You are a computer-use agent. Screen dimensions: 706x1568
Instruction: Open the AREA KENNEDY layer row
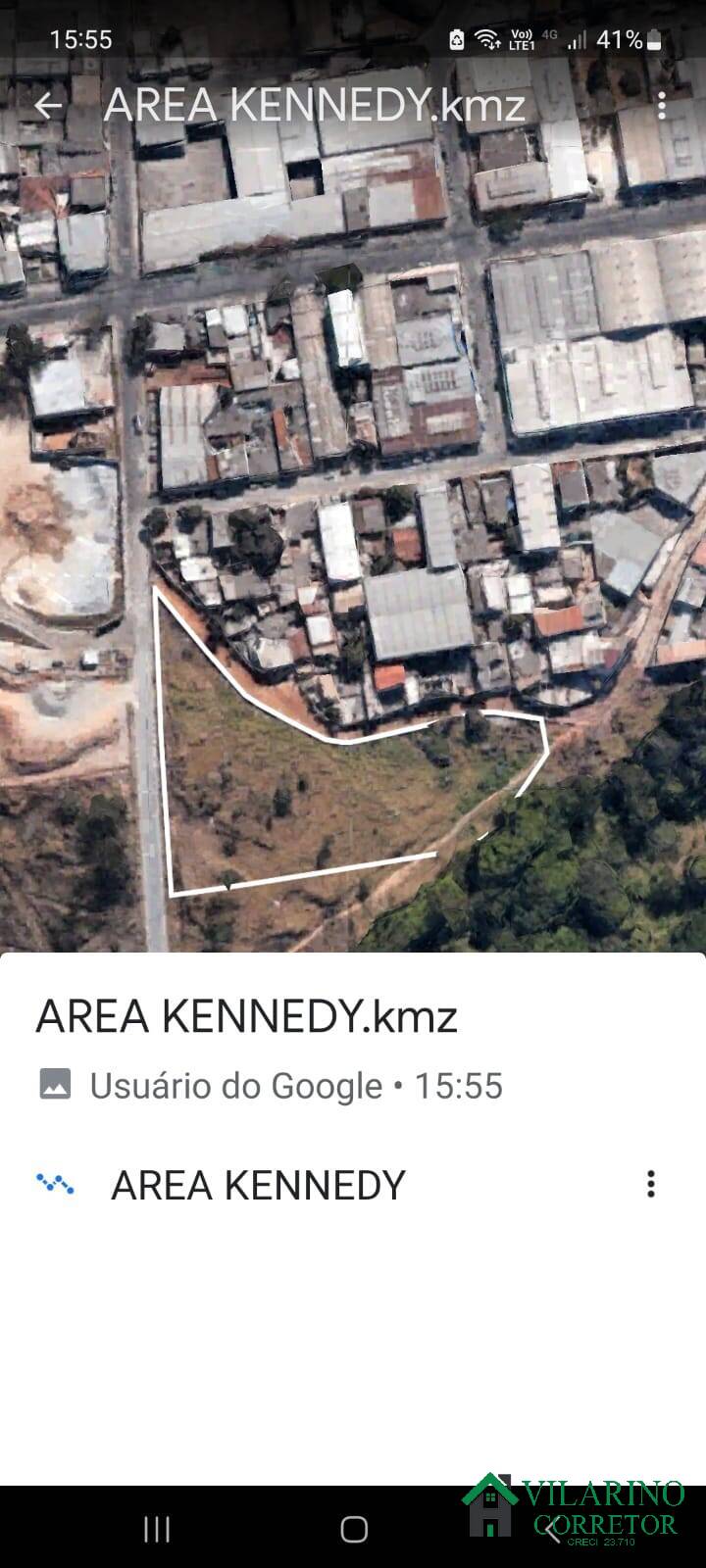click(258, 1185)
